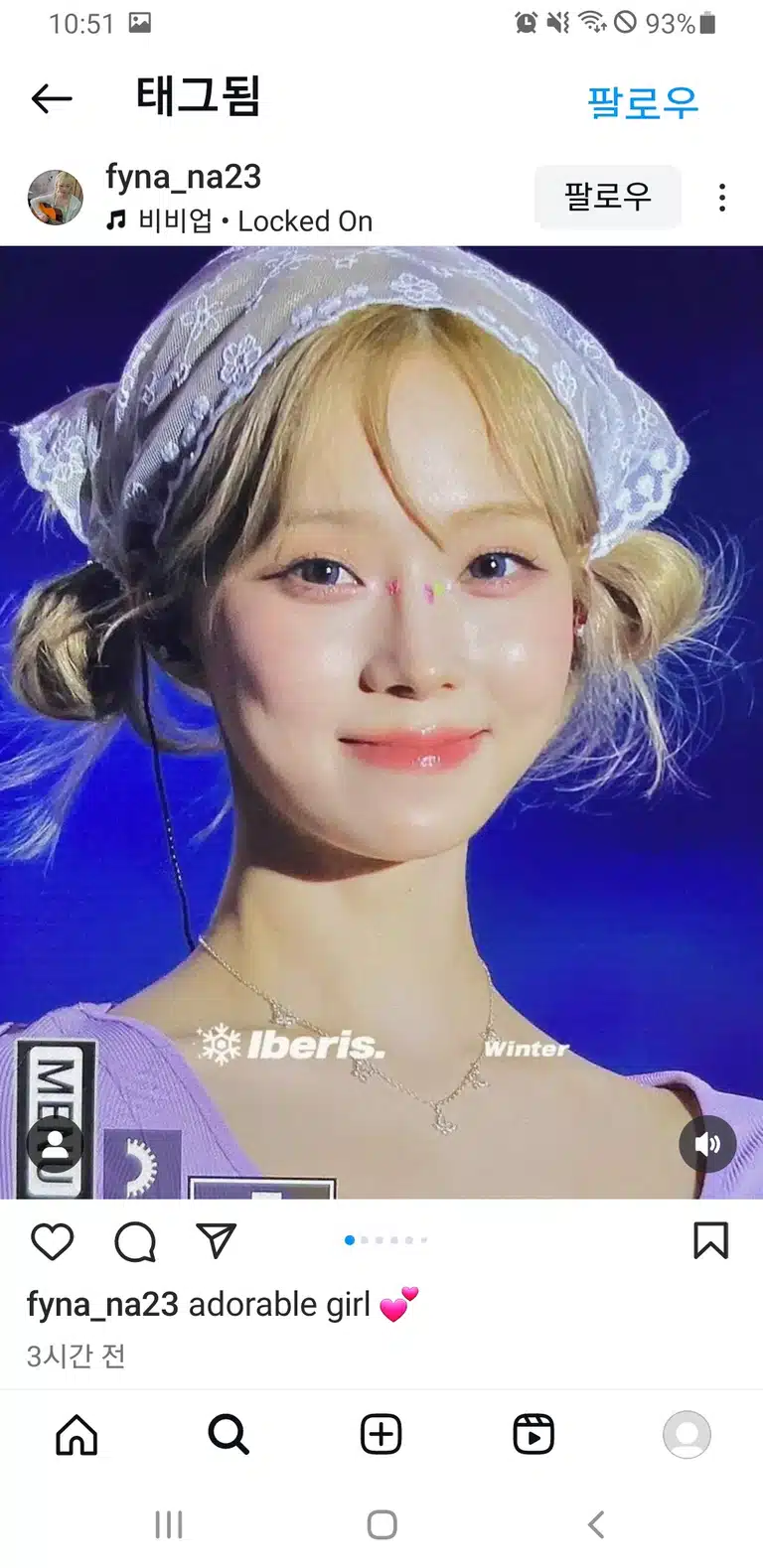Follow fyna_na23 with the gray 팔로우 button
The width and height of the screenshot is (763, 1568).
coord(608,196)
